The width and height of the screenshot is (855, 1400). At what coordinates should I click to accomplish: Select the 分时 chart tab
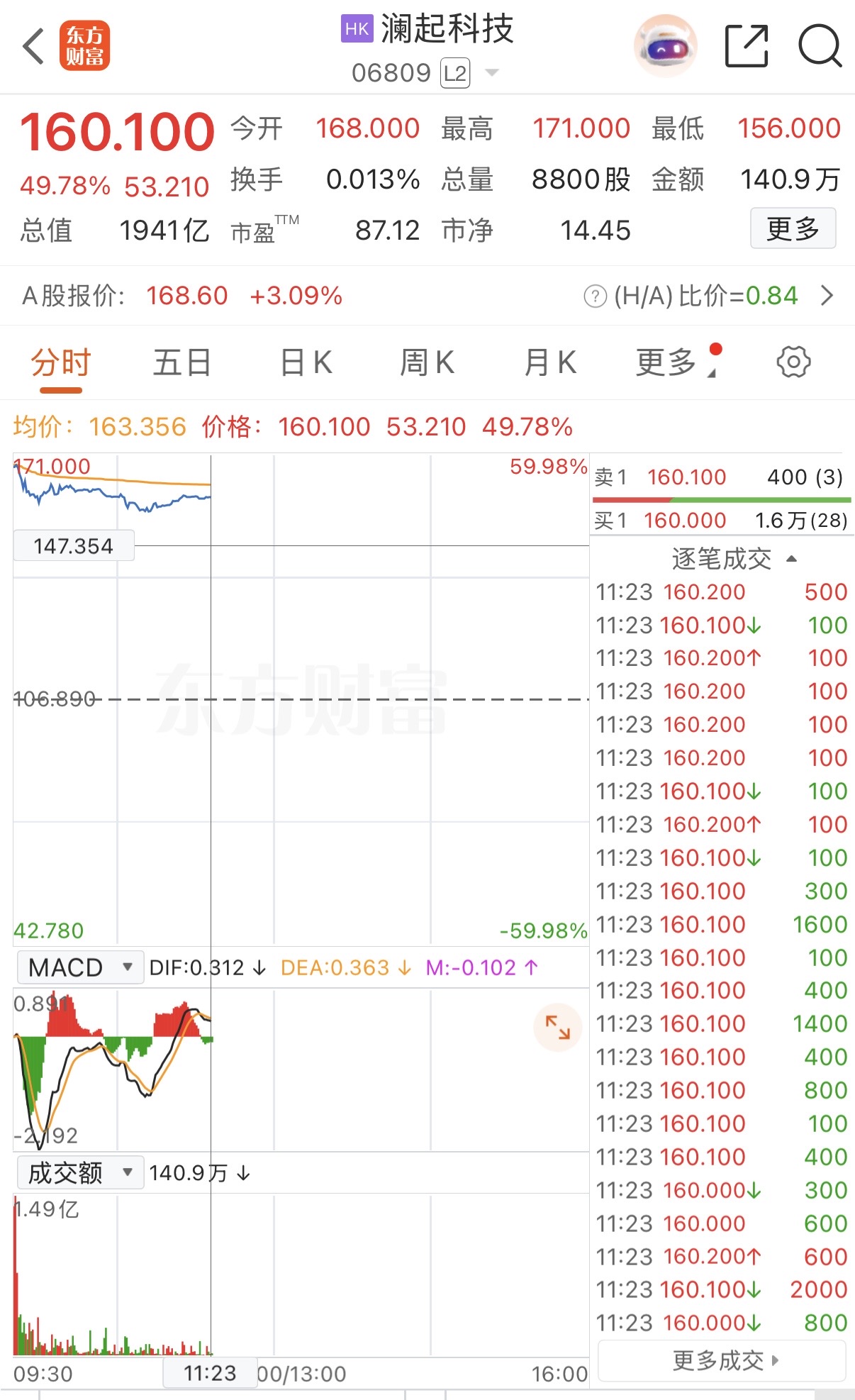pyautogui.click(x=61, y=363)
